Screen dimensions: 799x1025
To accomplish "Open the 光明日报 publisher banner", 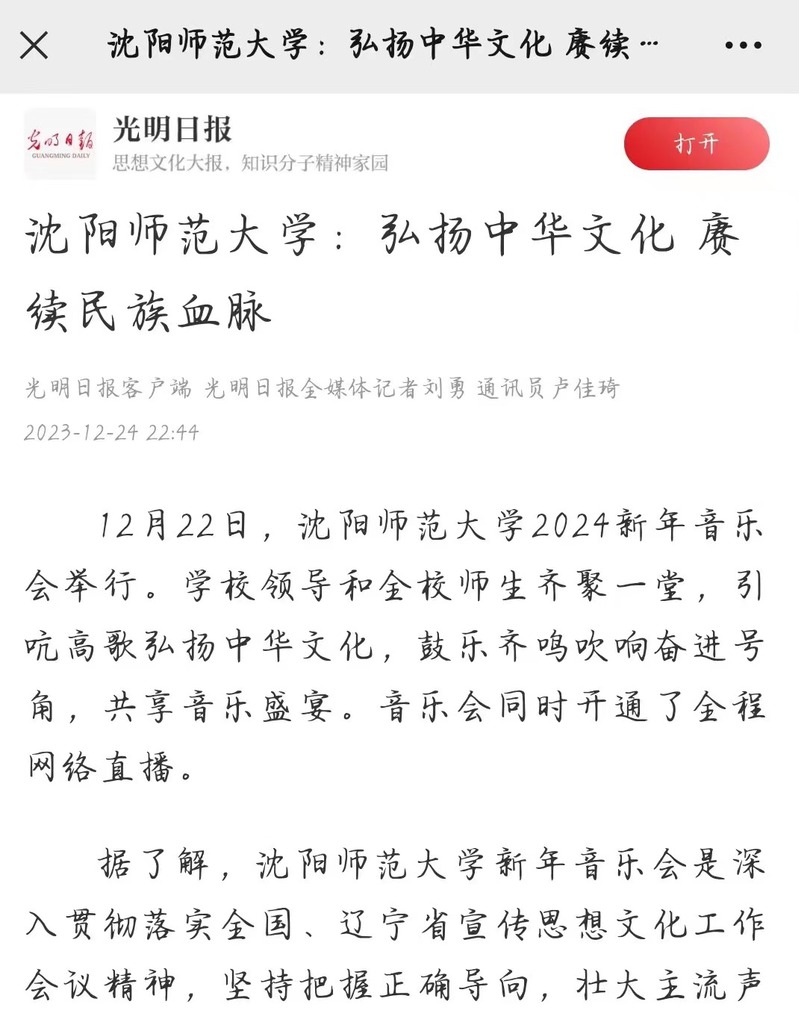I will tap(250, 144).
